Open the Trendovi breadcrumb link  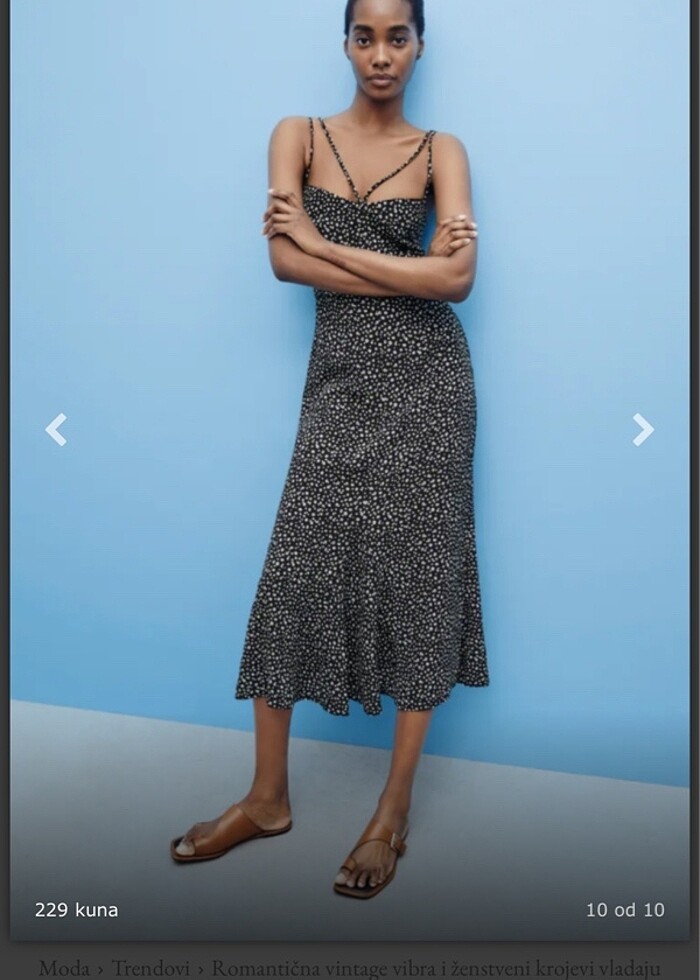149,968
